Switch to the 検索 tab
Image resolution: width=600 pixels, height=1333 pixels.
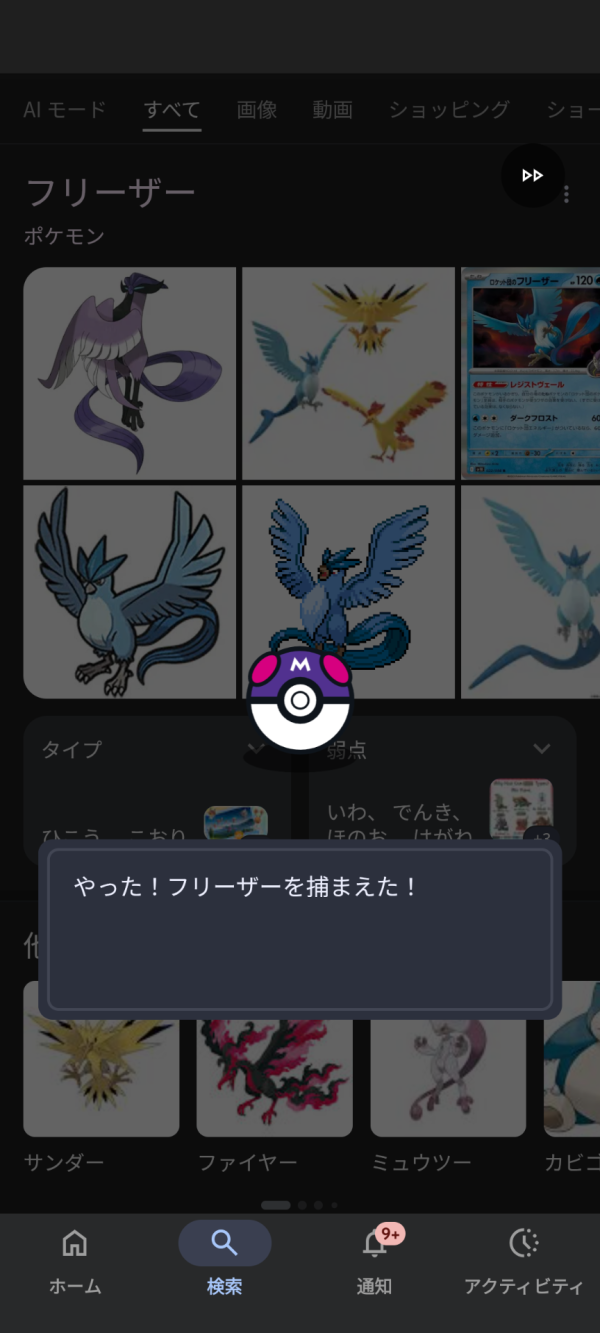225,1261
